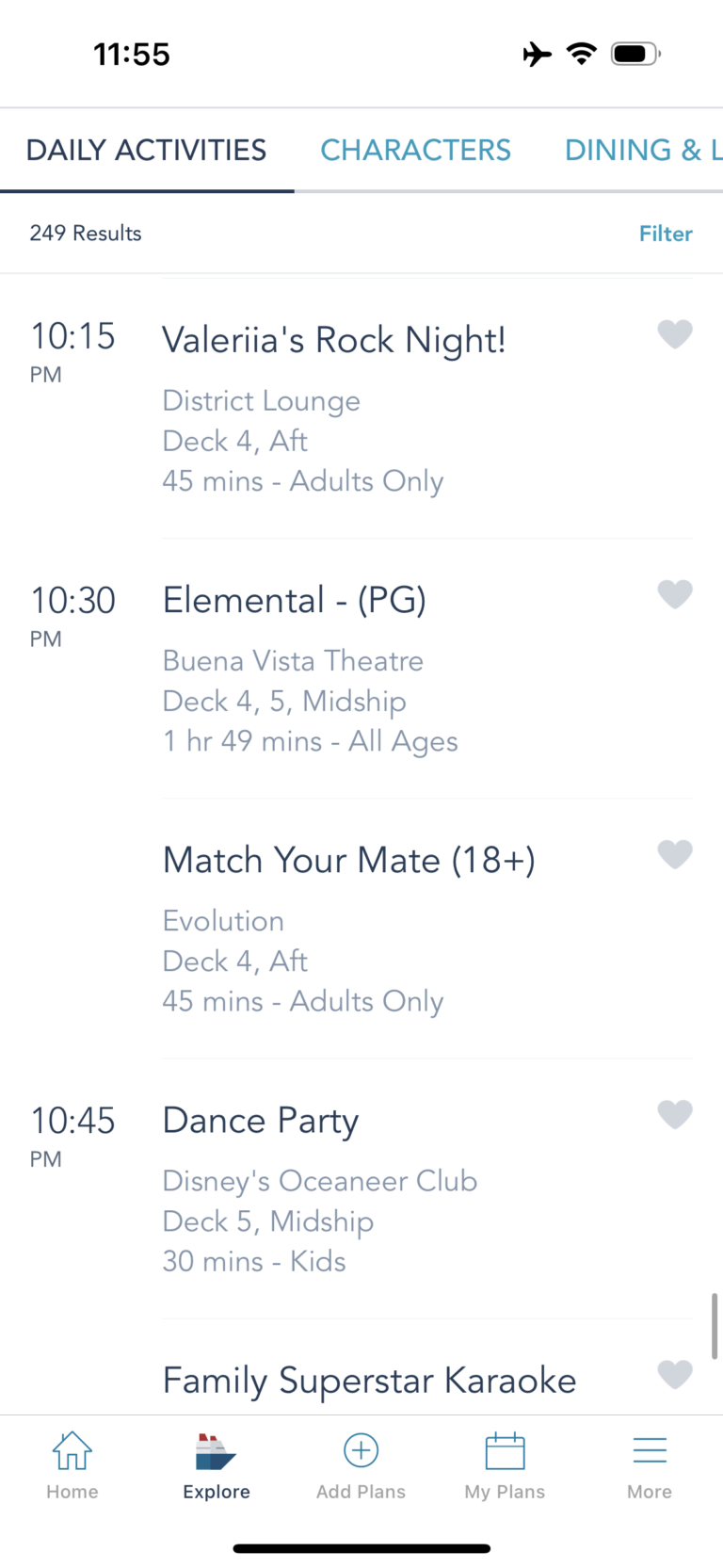Tap the 249 Results count label
This screenshot has width=723, height=1568.
point(86,233)
